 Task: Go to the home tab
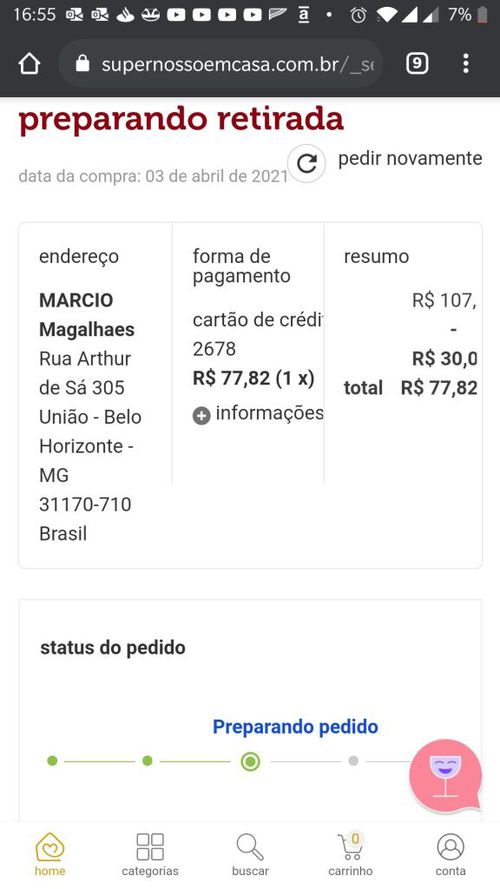click(50, 854)
